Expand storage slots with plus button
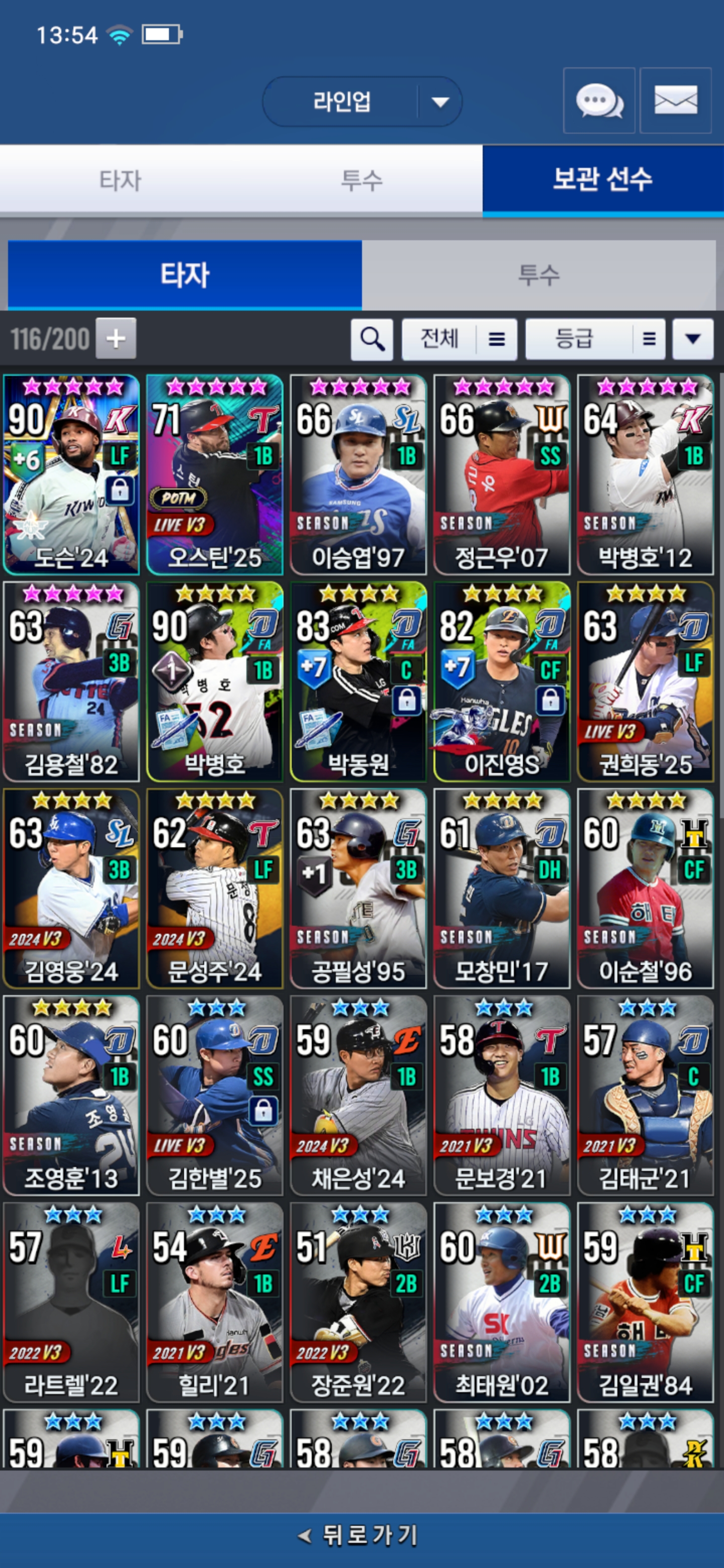This screenshot has width=724, height=1568. coord(116,338)
